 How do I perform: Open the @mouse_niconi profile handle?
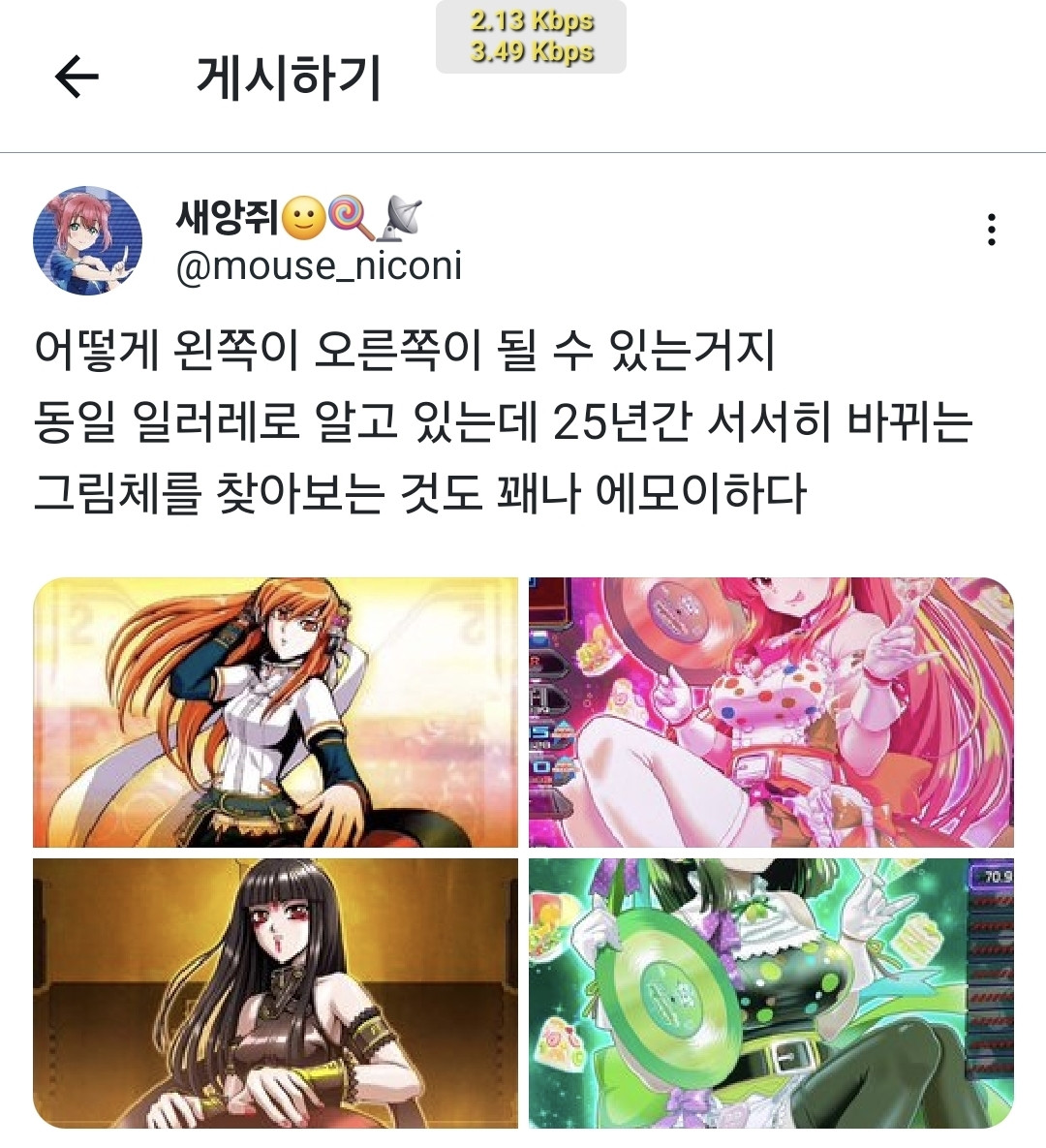click(319, 265)
